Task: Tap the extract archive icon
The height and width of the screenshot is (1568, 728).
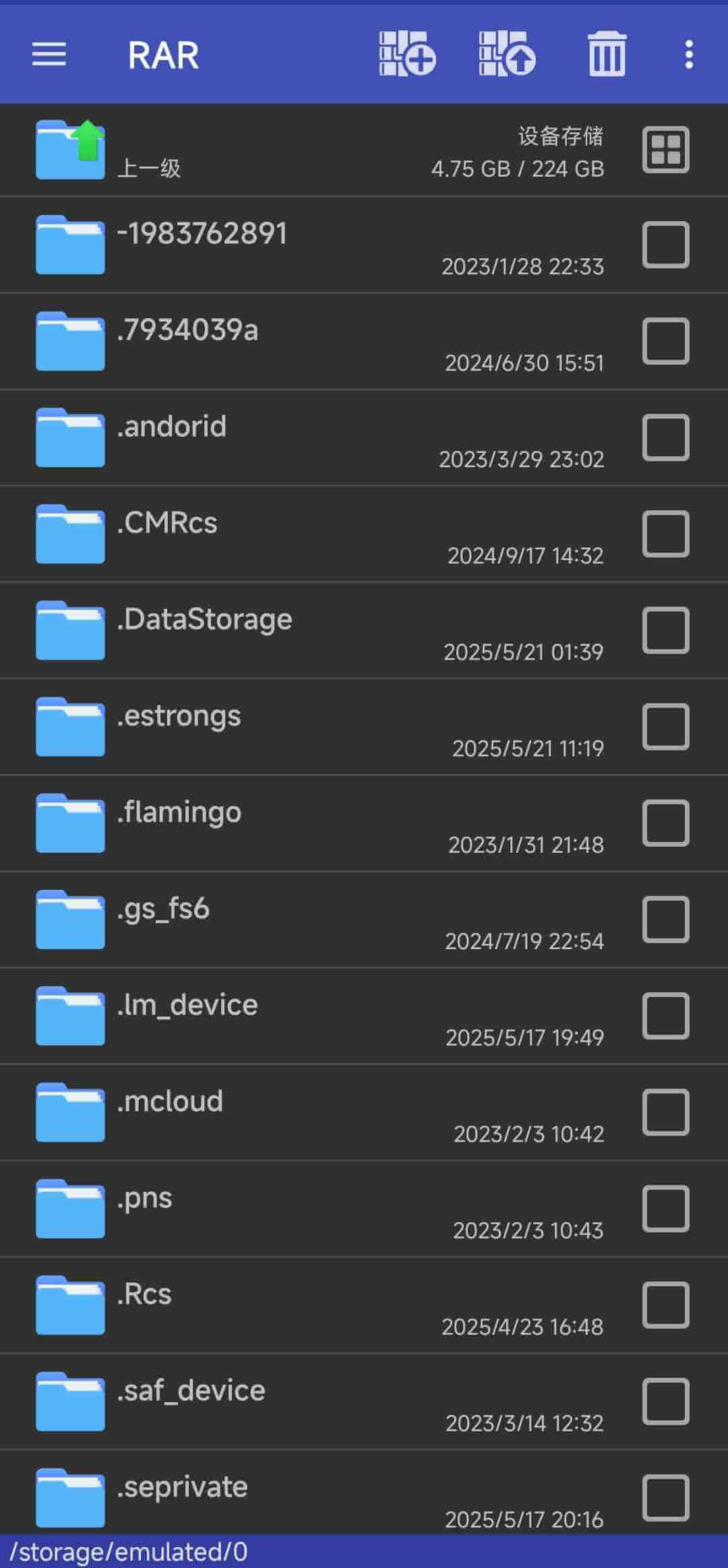Action: pyautogui.click(x=507, y=53)
